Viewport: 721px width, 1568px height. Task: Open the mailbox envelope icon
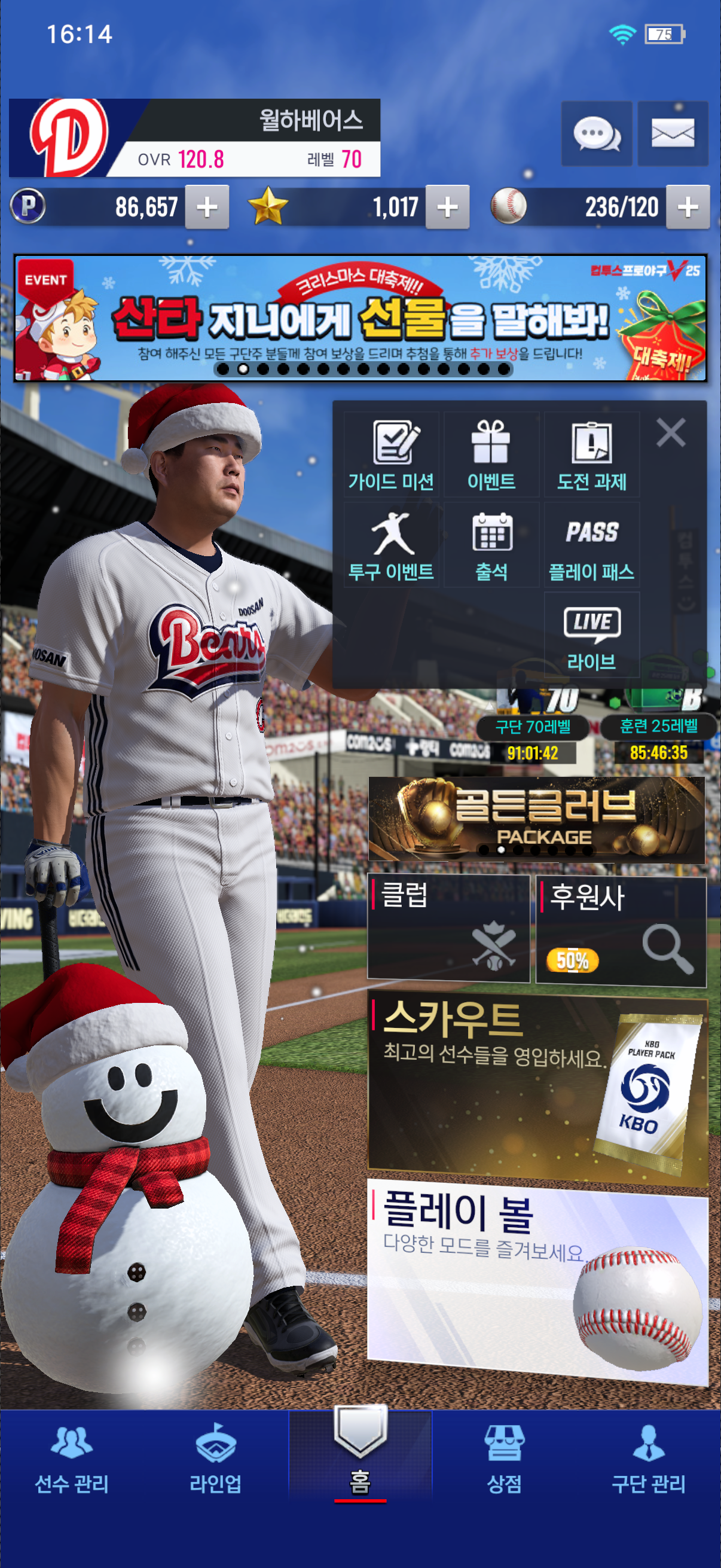point(673,134)
